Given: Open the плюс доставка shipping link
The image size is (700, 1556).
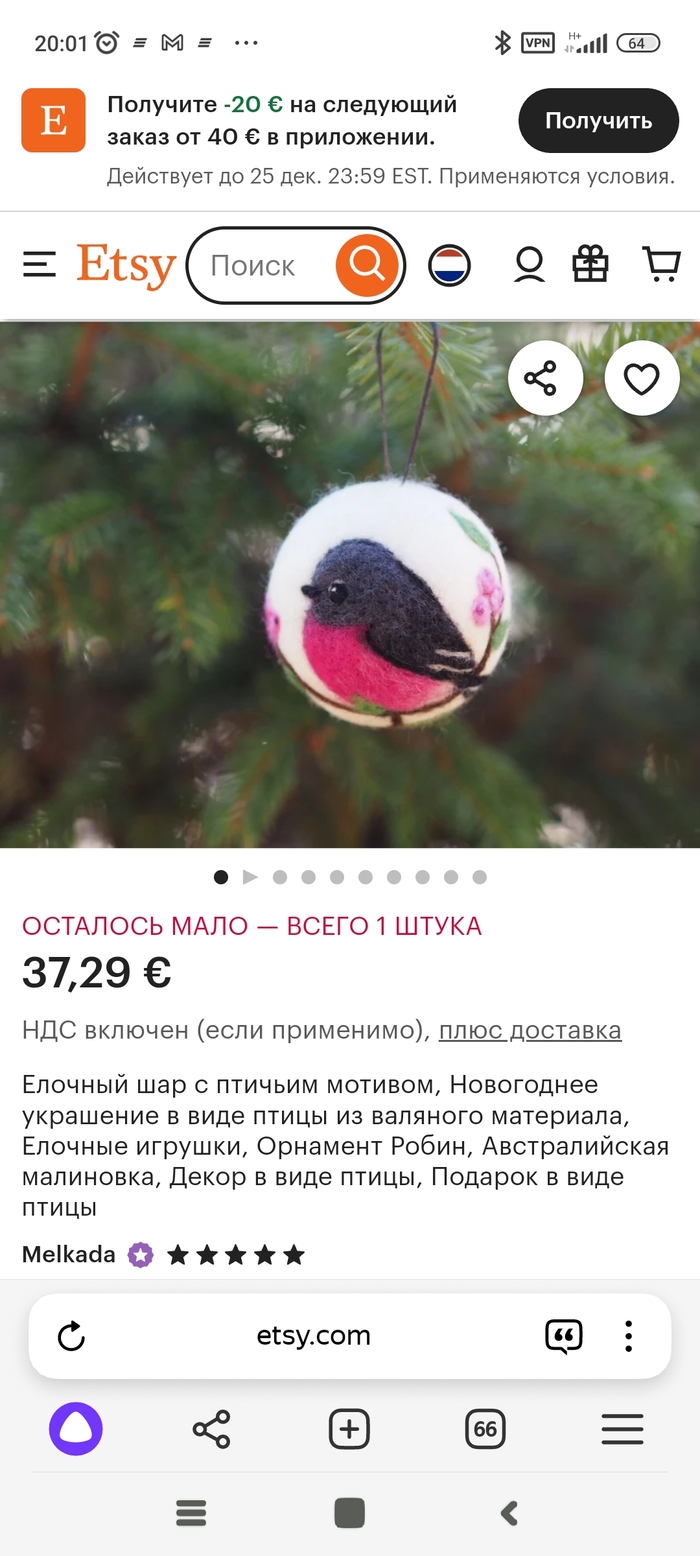Looking at the screenshot, I should click(530, 1030).
